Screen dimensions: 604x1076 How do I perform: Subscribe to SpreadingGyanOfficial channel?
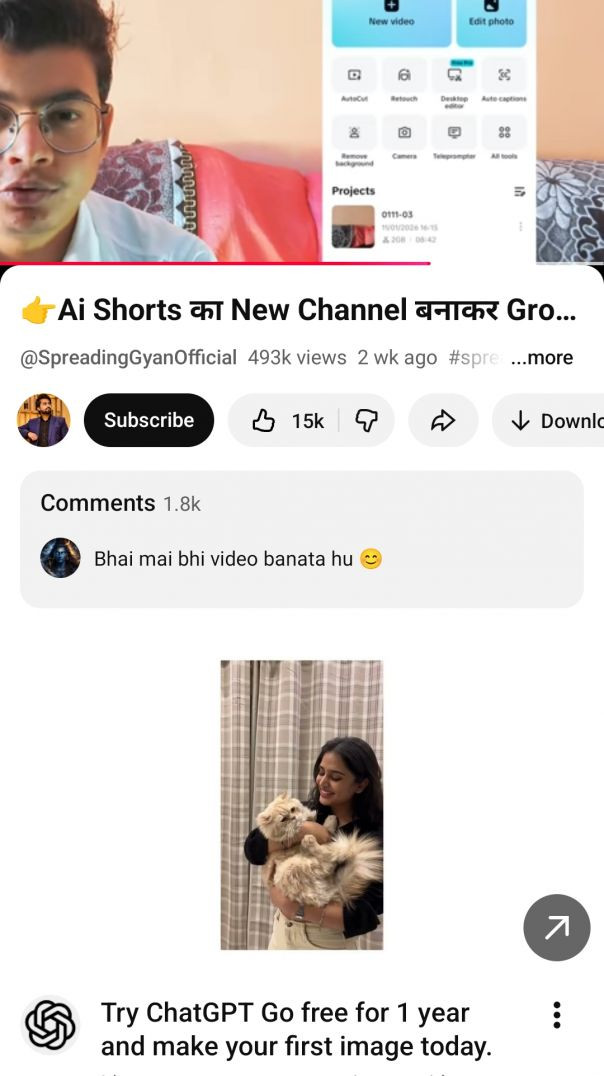pyautogui.click(x=149, y=420)
